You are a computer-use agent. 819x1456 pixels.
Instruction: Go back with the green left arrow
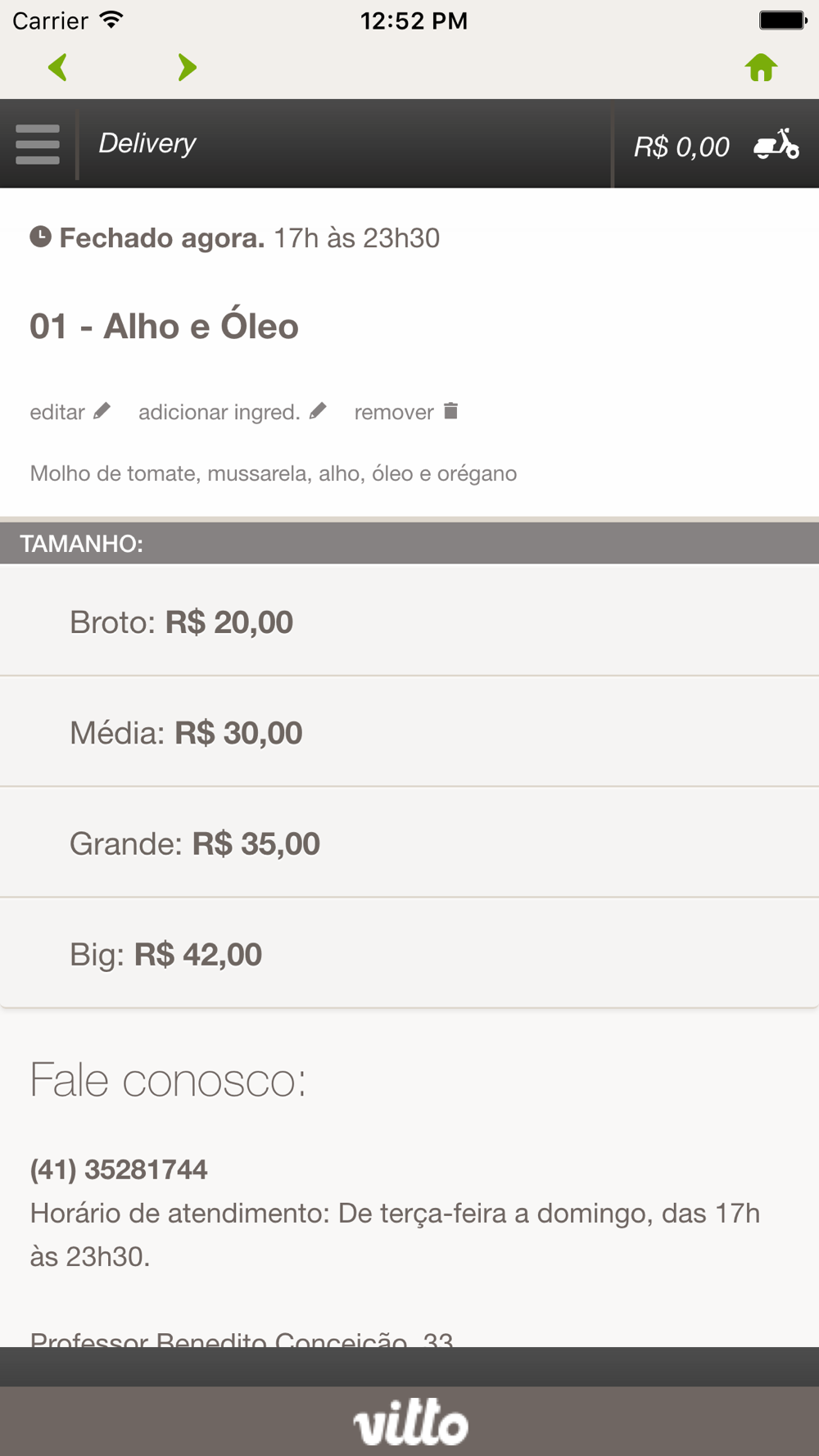57,67
